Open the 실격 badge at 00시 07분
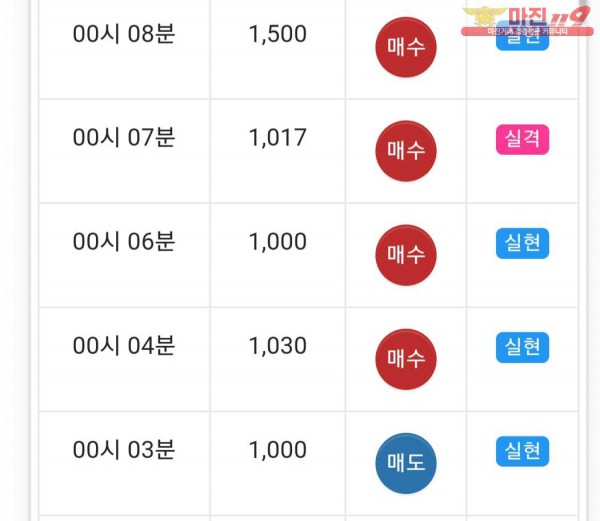Screen dimensions: 600x521 [522, 139]
